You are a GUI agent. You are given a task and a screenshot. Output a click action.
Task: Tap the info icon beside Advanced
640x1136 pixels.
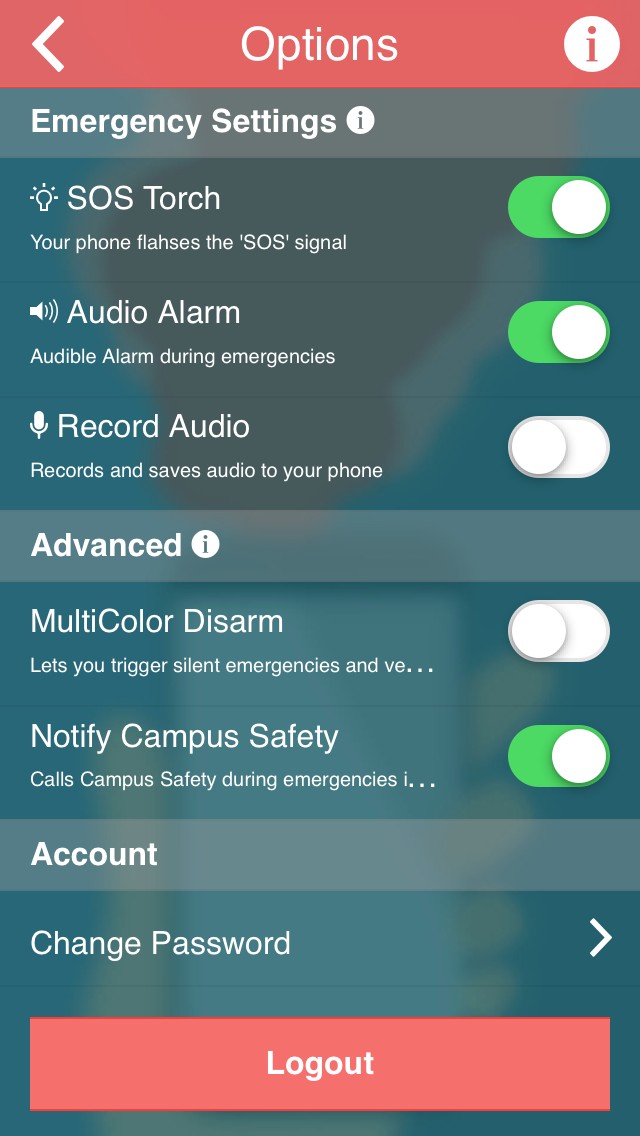205,544
